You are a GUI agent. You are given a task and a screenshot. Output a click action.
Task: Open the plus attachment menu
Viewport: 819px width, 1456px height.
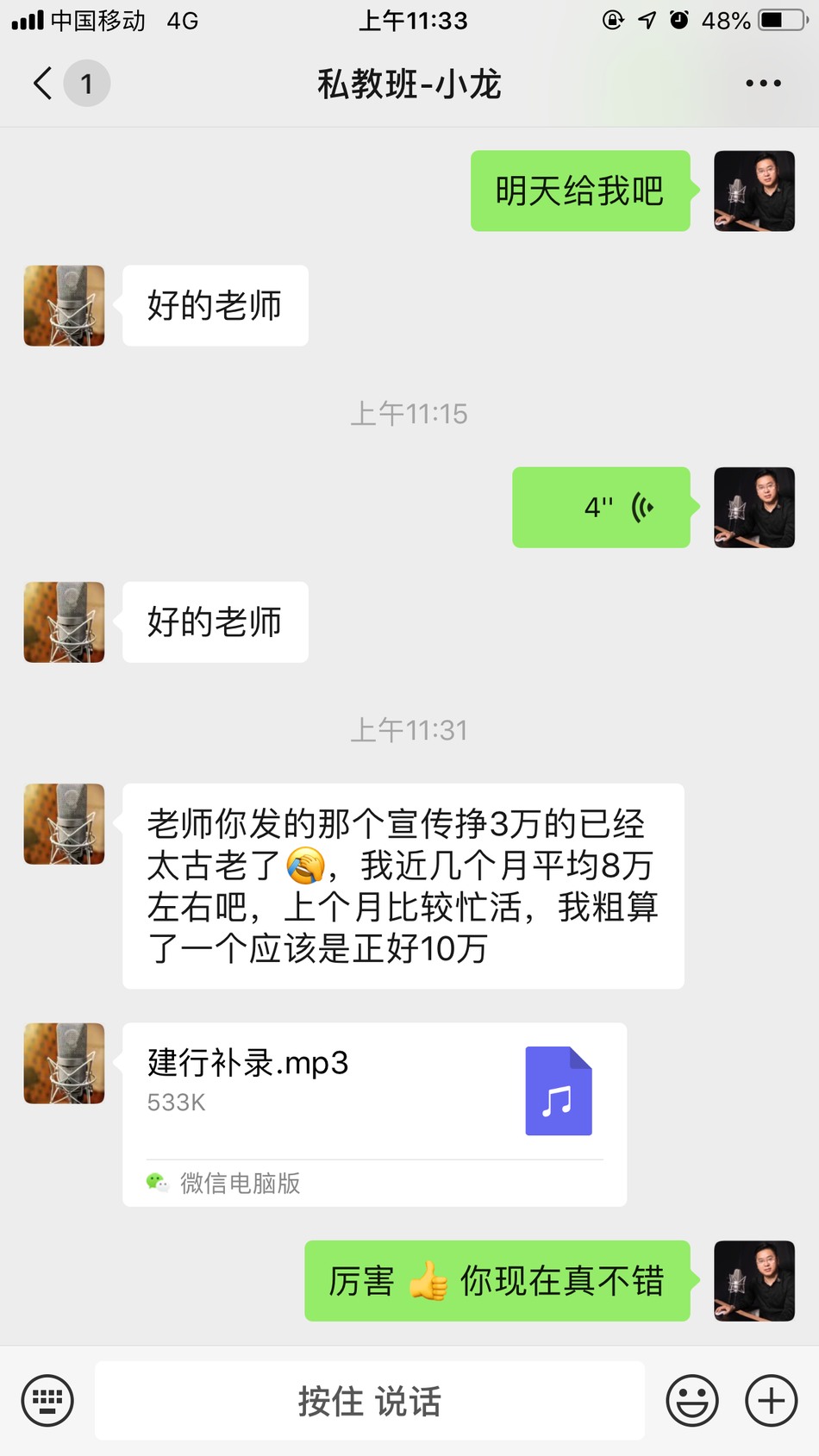pos(771,1401)
